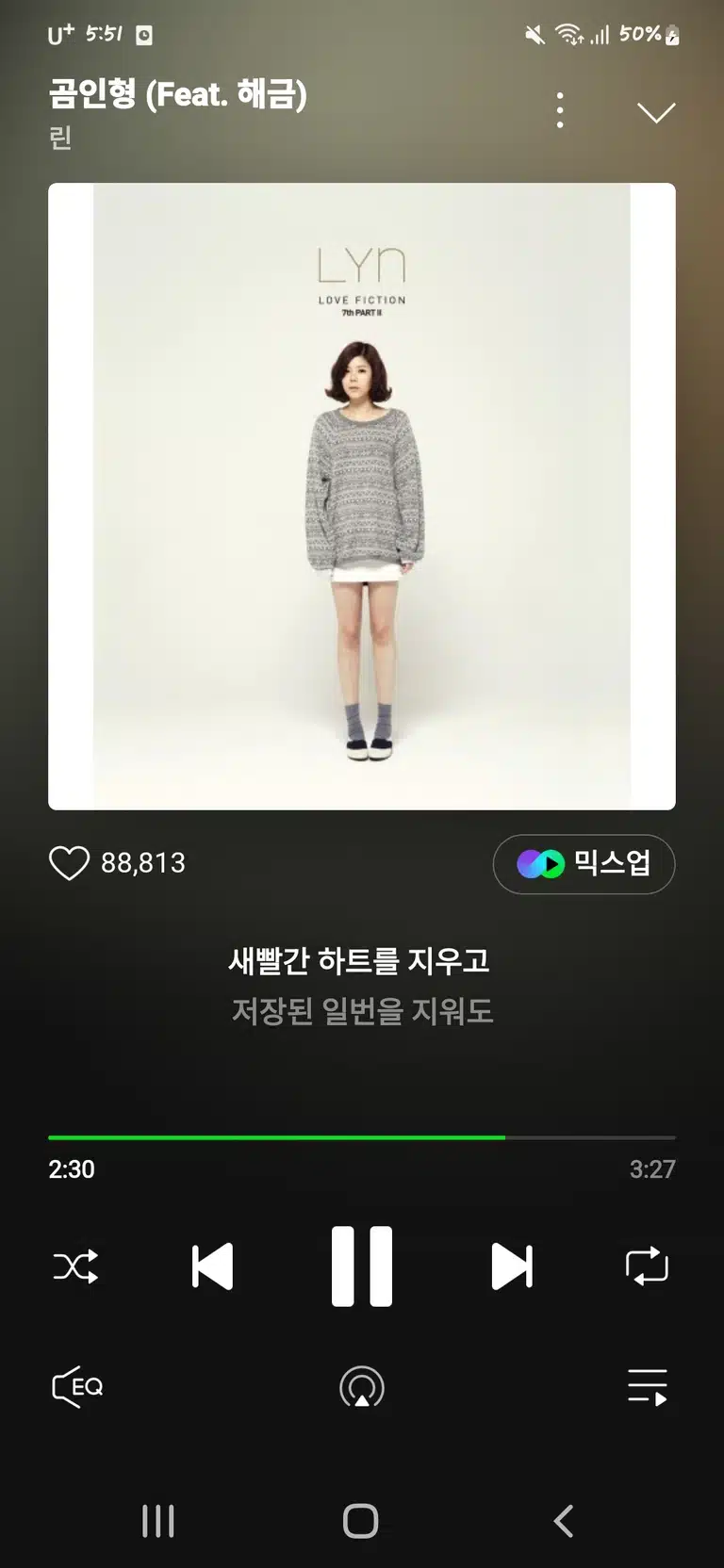Open the cast to device icon
Screen dimensions: 724x1568
pyautogui.click(x=362, y=1387)
